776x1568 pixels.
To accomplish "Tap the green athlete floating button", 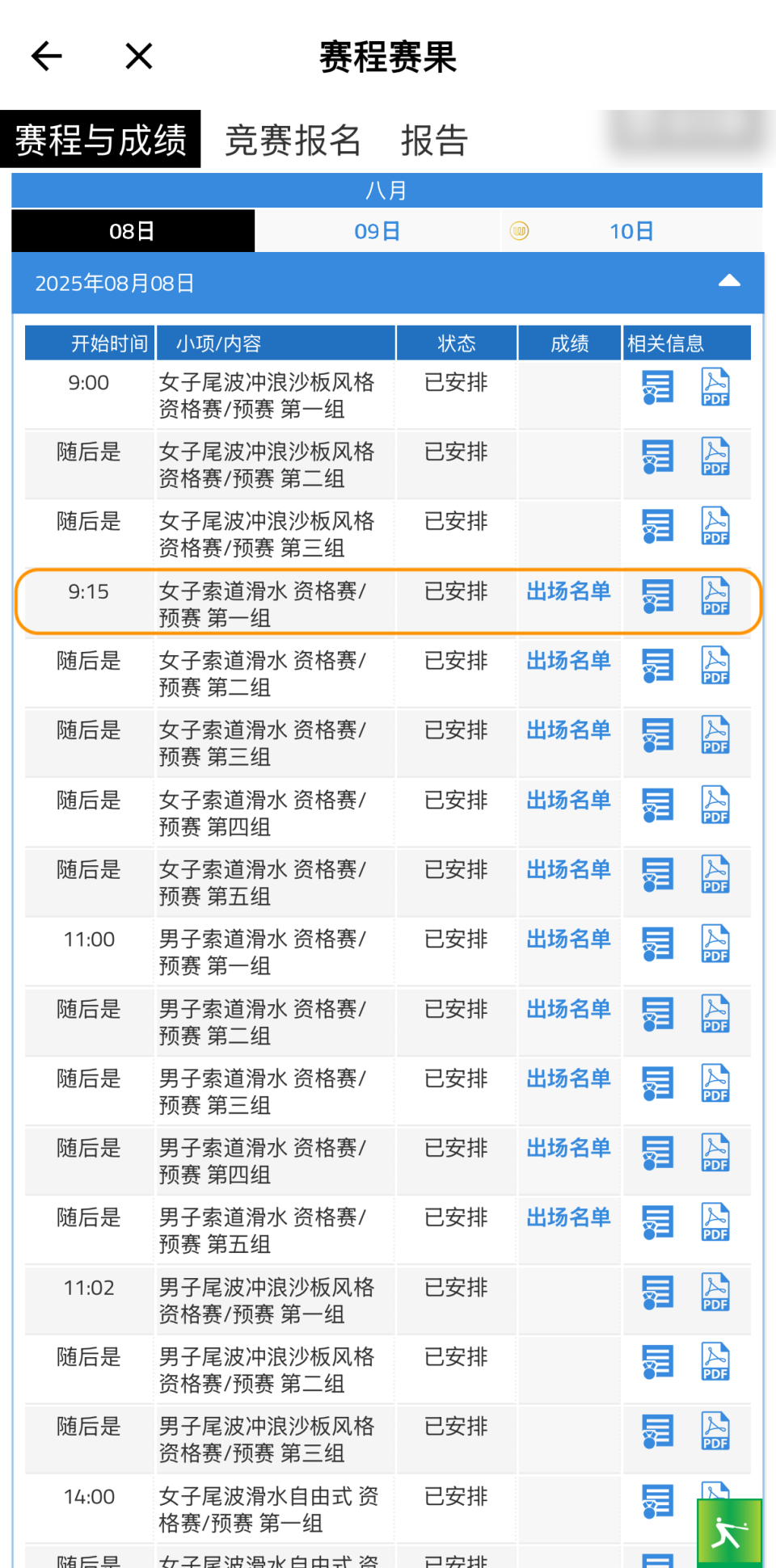I will (729, 1532).
